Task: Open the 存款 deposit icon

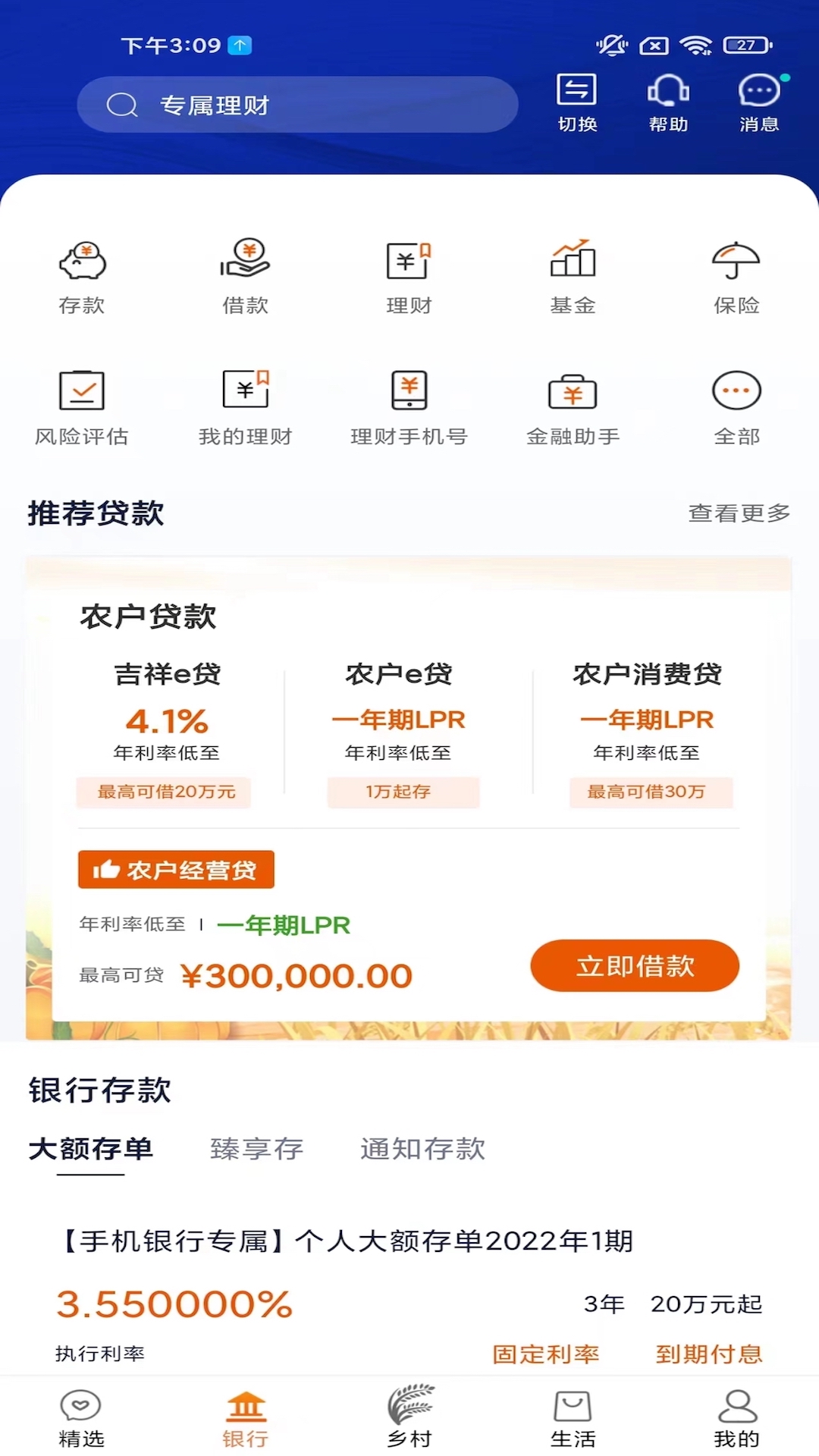Action: 82,277
